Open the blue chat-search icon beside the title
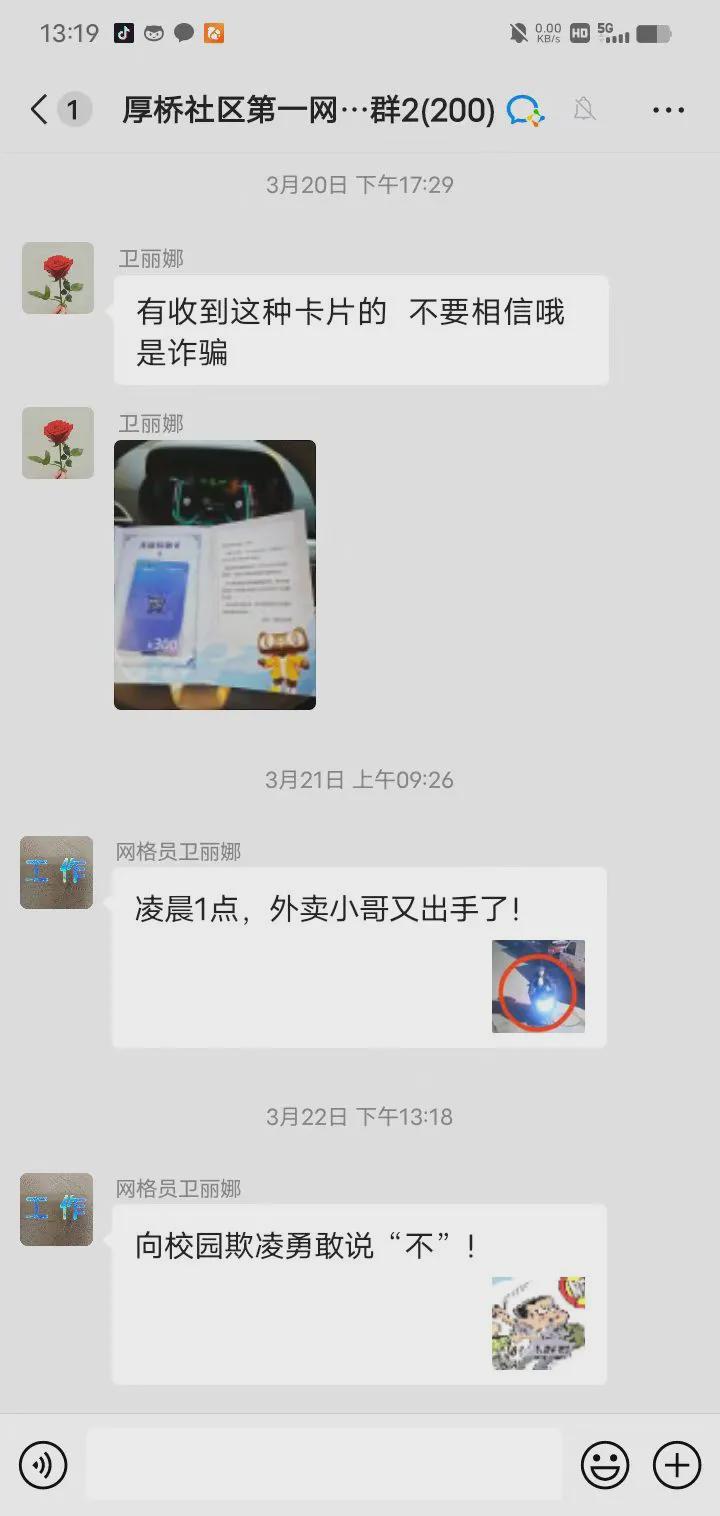 [x=525, y=110]
